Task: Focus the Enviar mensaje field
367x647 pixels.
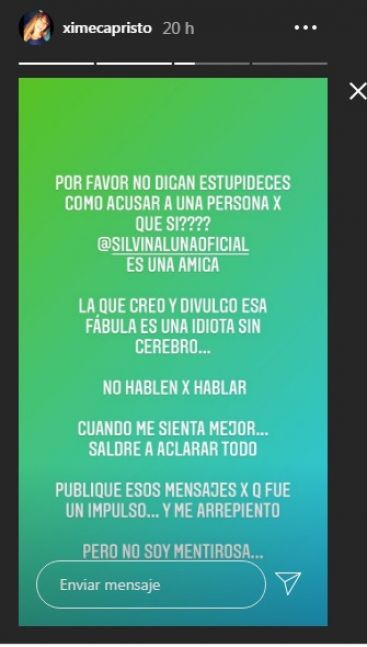Action: click(x=151, y=584)
